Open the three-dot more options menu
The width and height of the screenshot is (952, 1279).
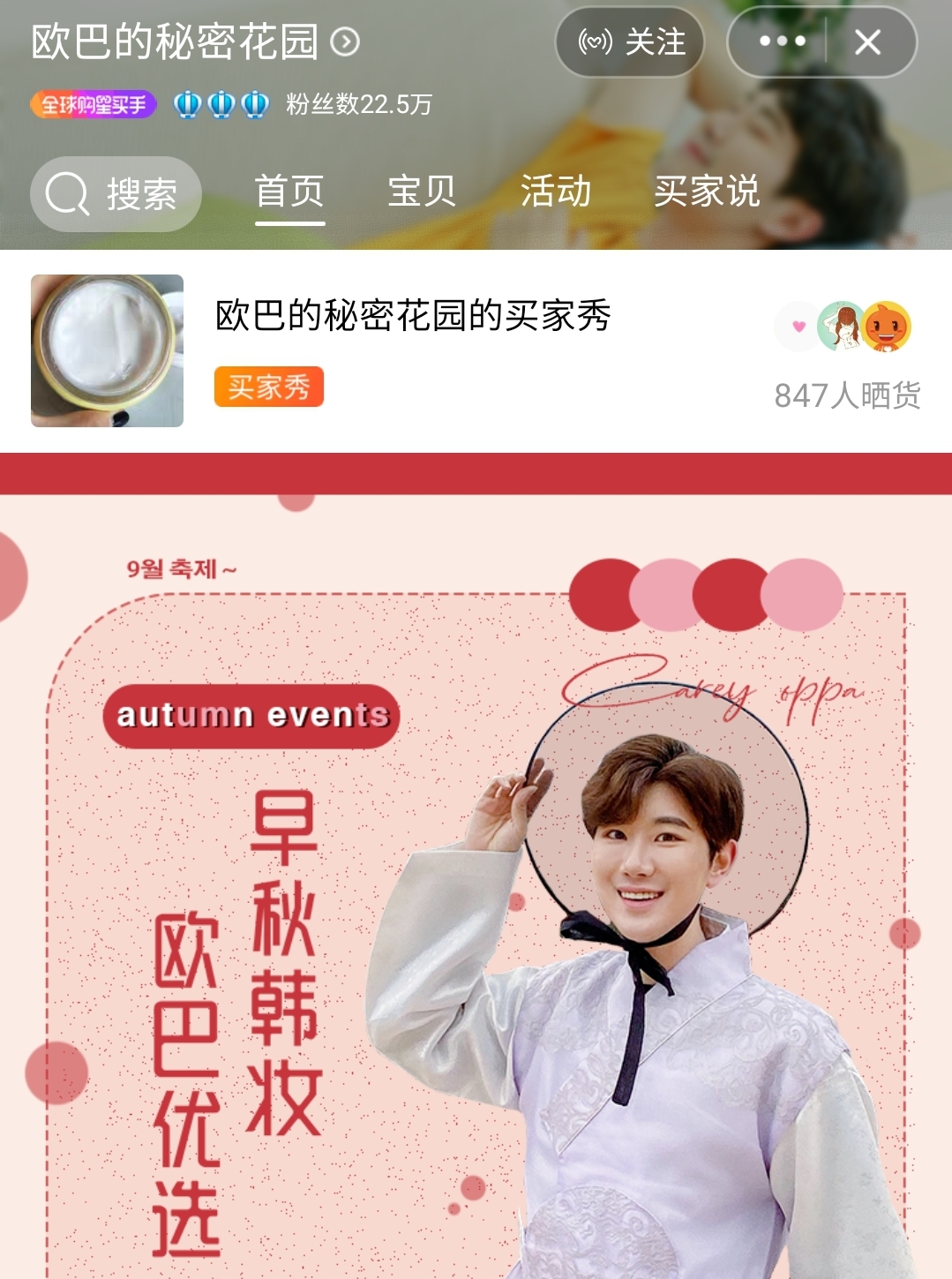tap(782, 41)
